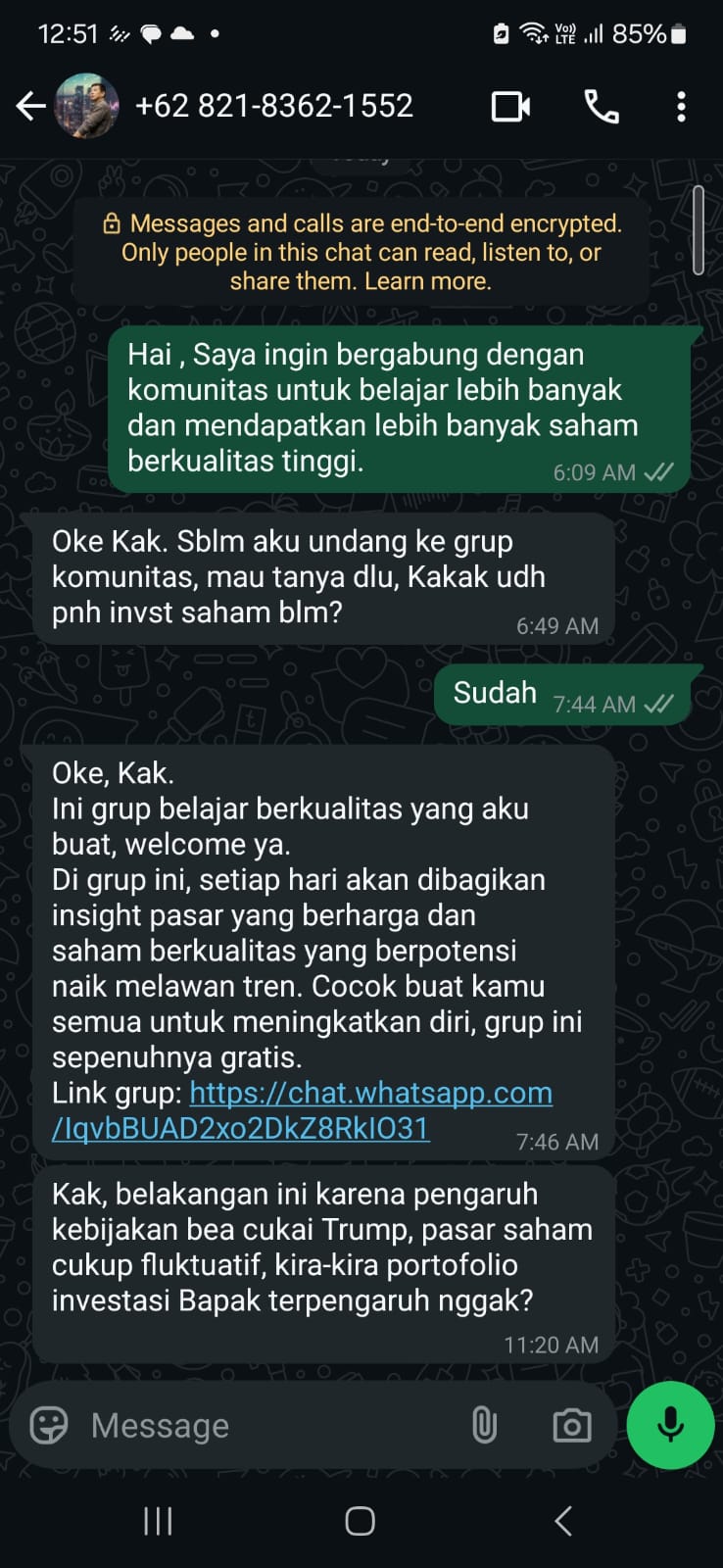
Task: Open contact info for +62 821-8362-1552
Action: click(273, 106)
